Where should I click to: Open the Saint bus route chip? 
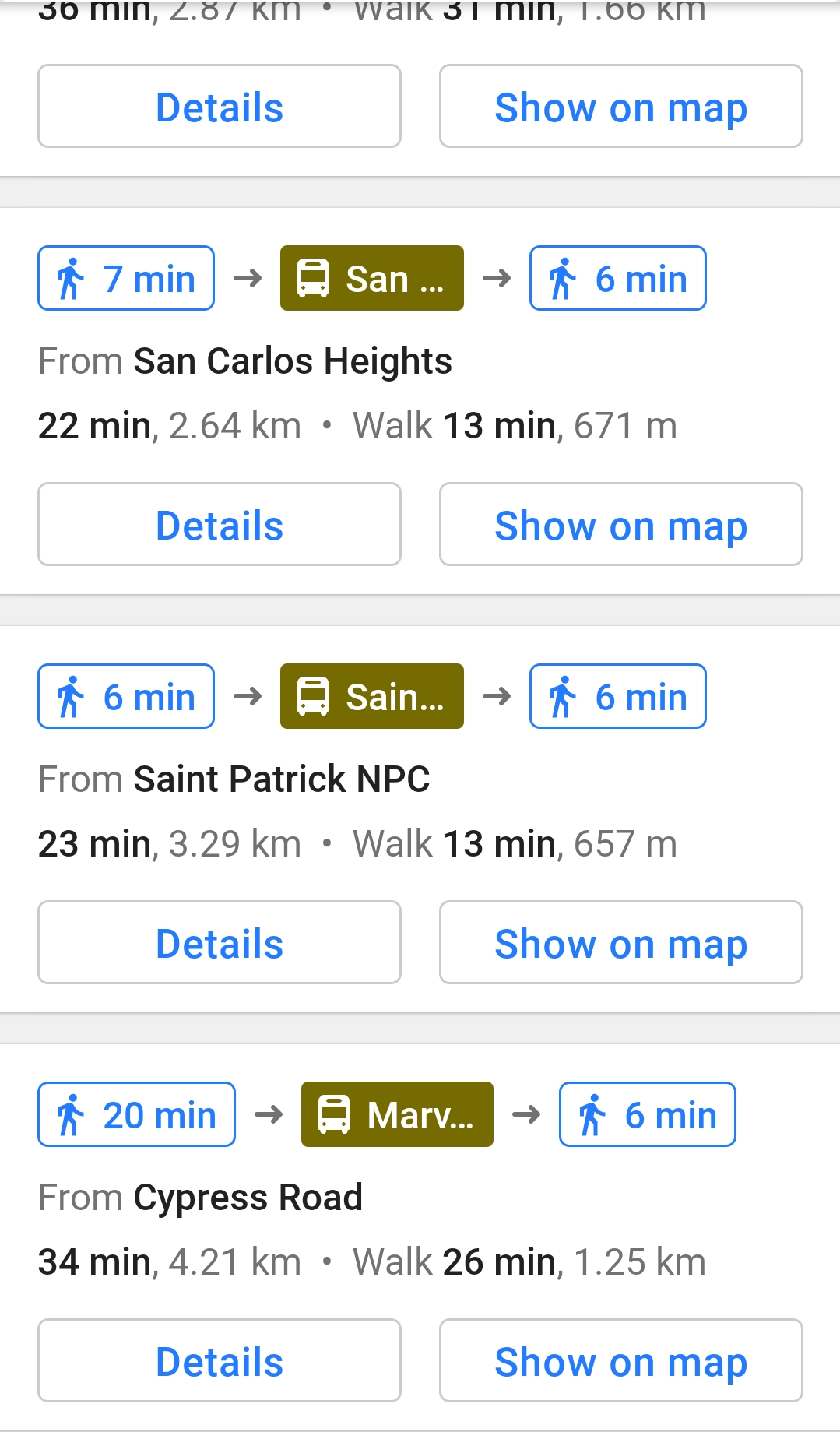371,695
